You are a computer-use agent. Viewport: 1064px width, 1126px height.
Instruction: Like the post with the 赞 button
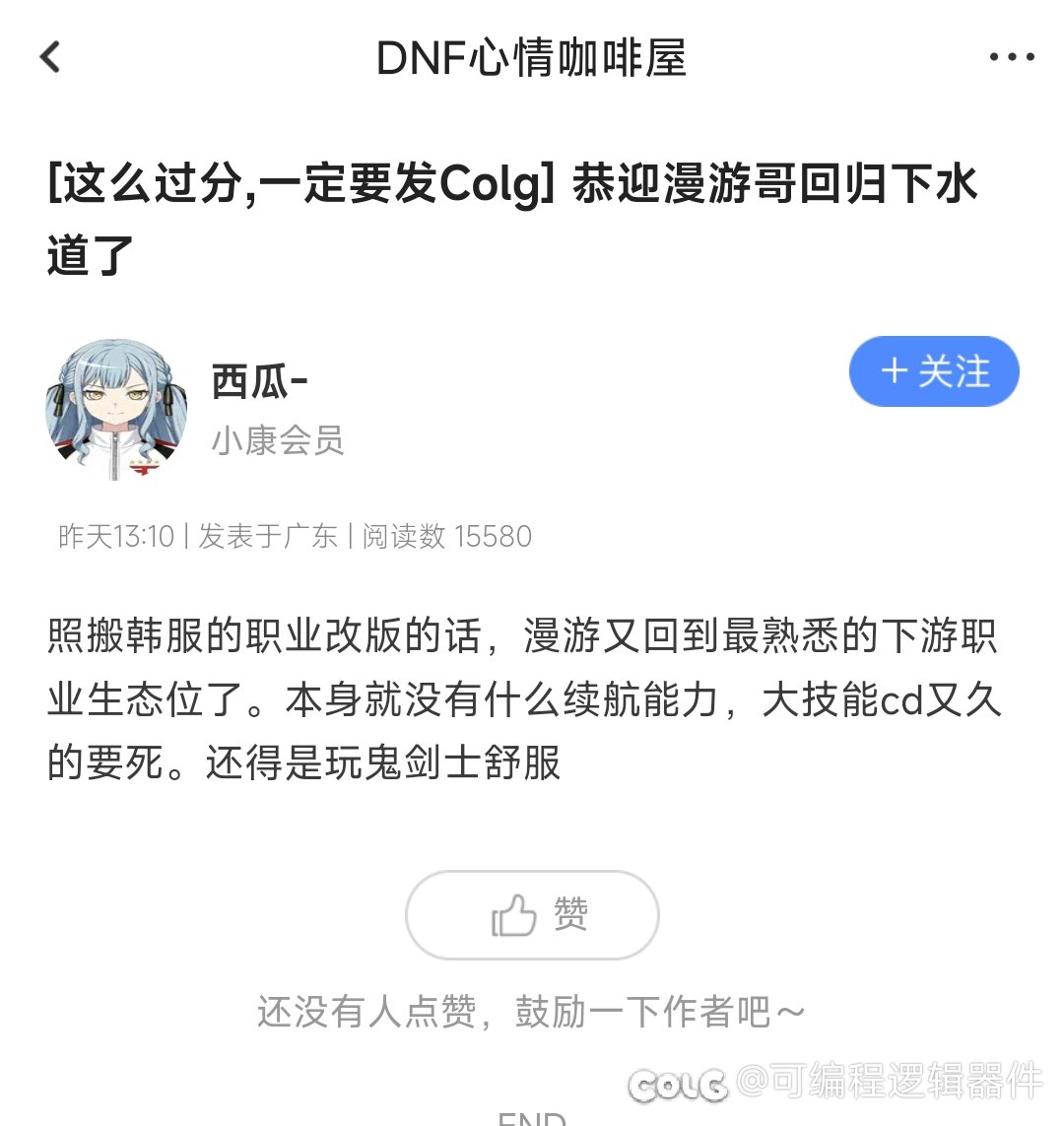point(532,916)
